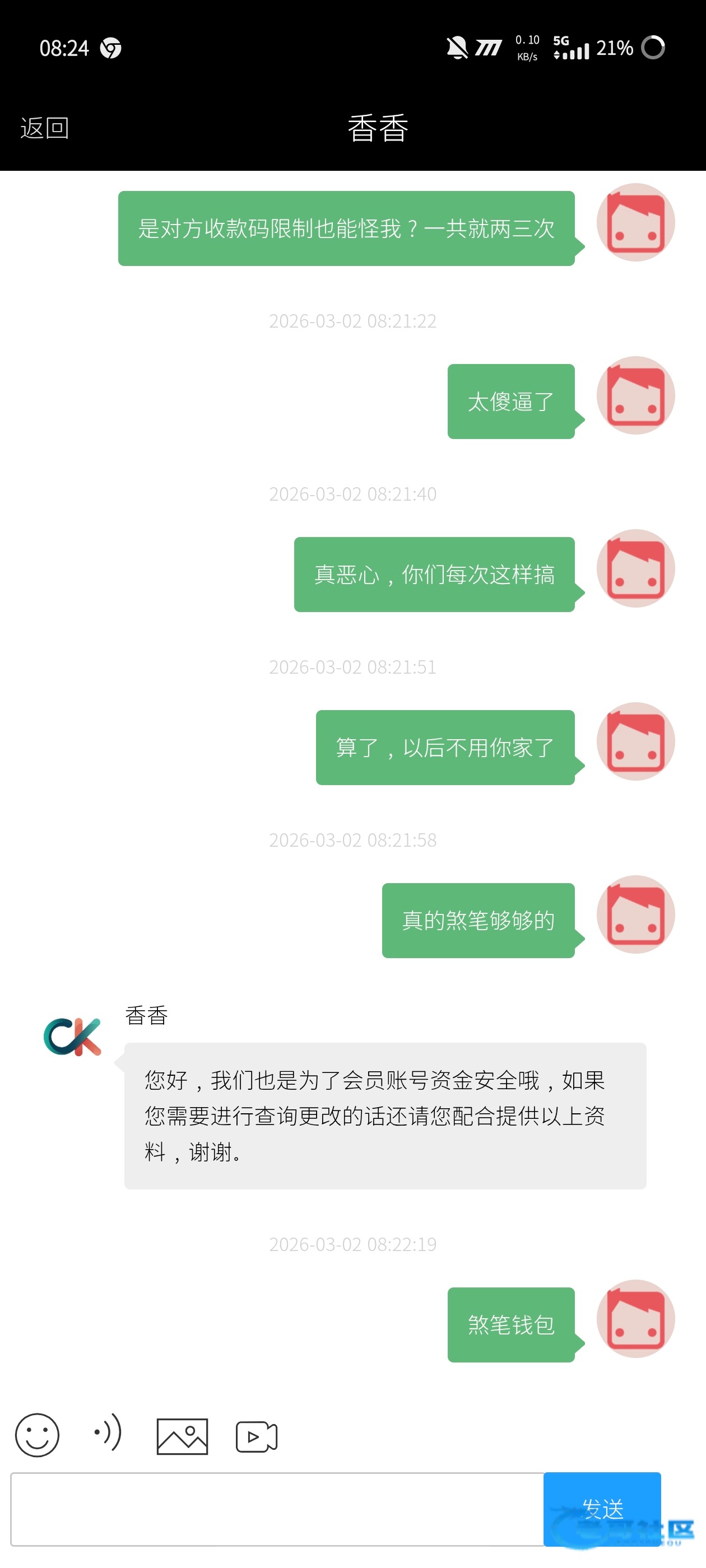Attach a video with the video icon
The height and width of the screenshot is (1568, 706).
point(257,1437)
